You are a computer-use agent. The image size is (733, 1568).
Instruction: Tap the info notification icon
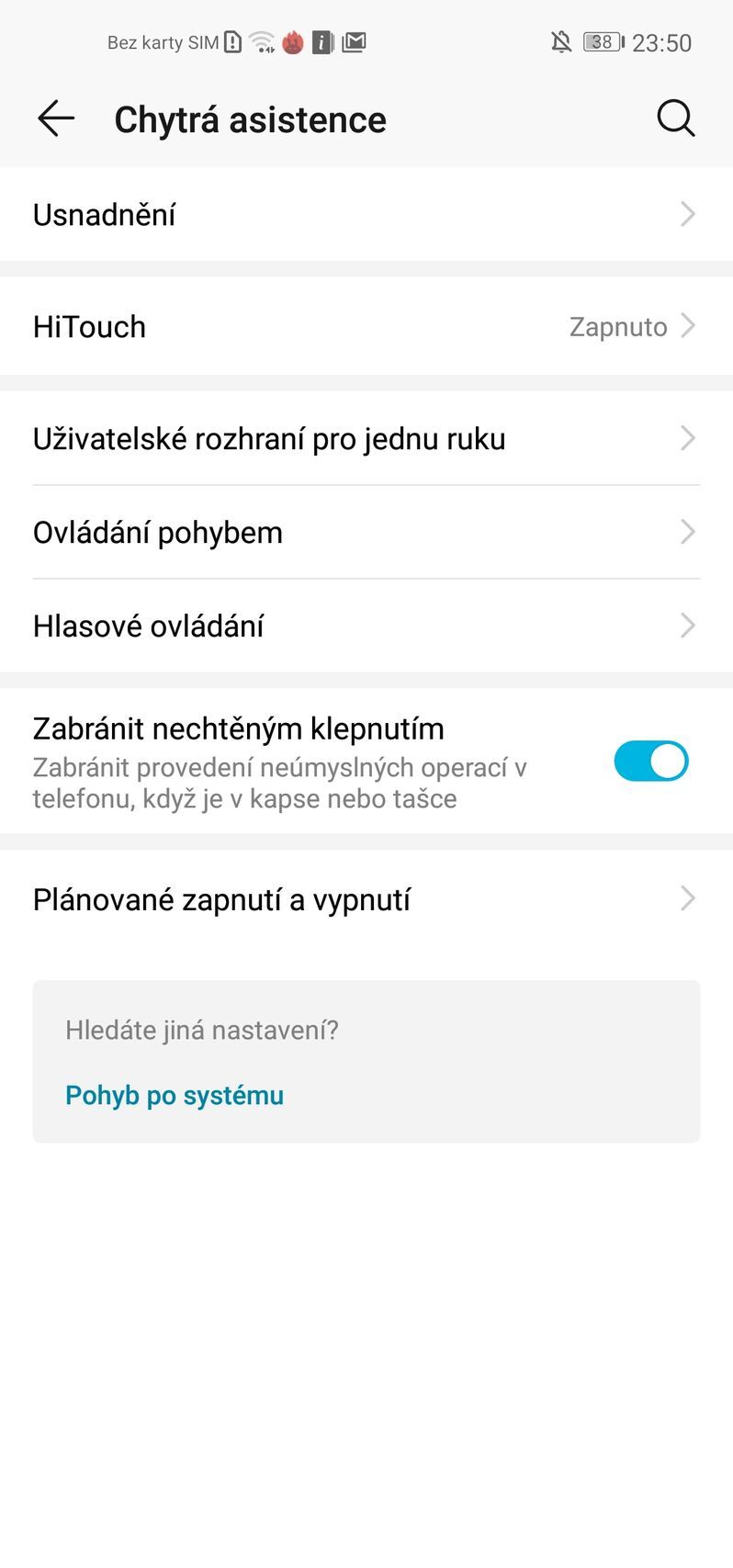(x=322, y=41)
